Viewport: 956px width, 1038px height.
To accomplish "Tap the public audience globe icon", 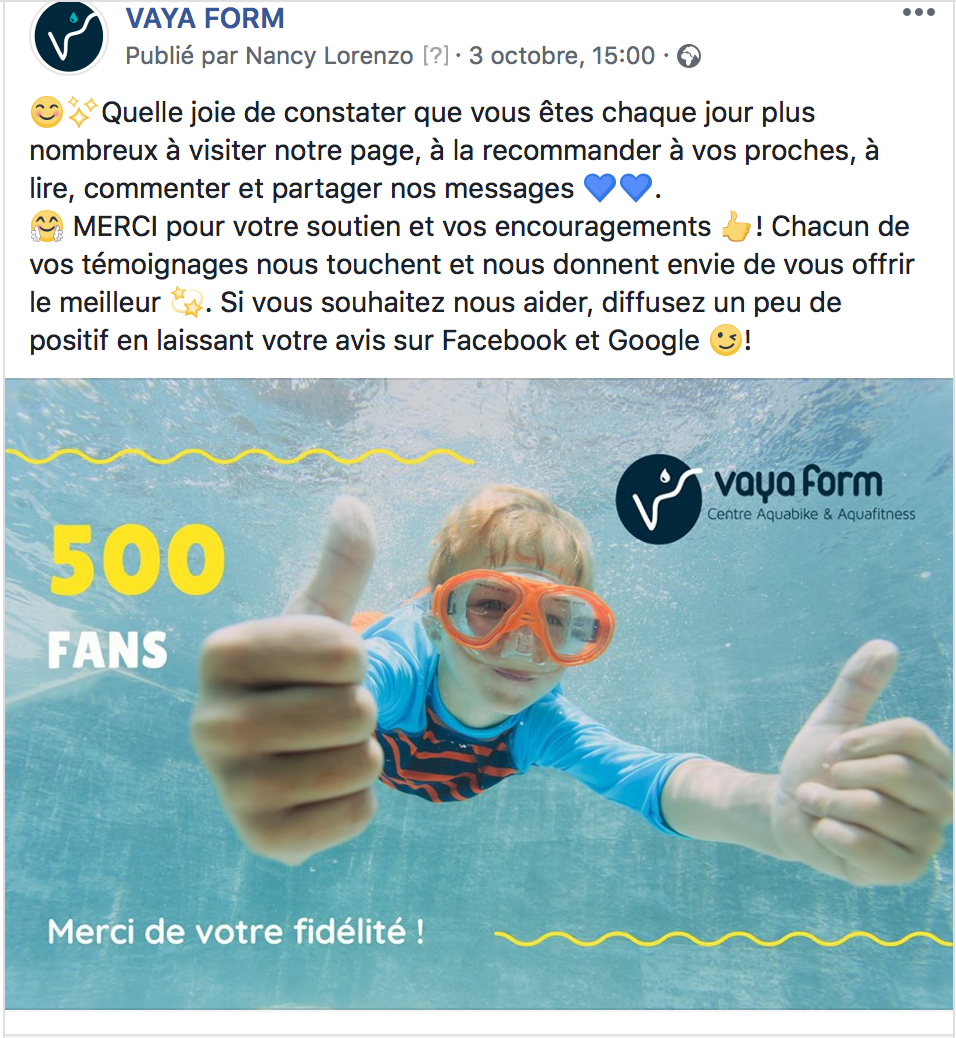I will [x=688, y=57].
